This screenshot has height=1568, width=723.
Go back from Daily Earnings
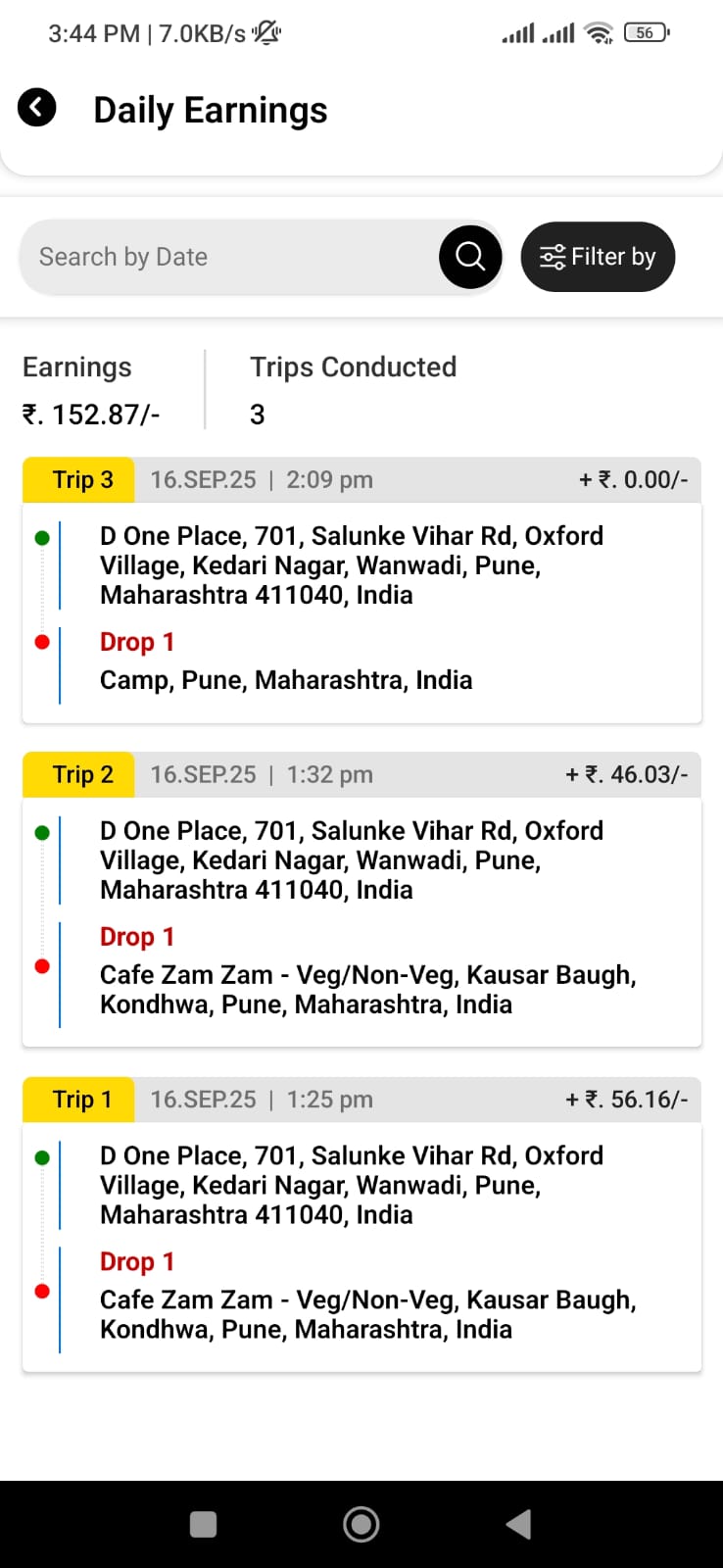(x=37, y=108)
